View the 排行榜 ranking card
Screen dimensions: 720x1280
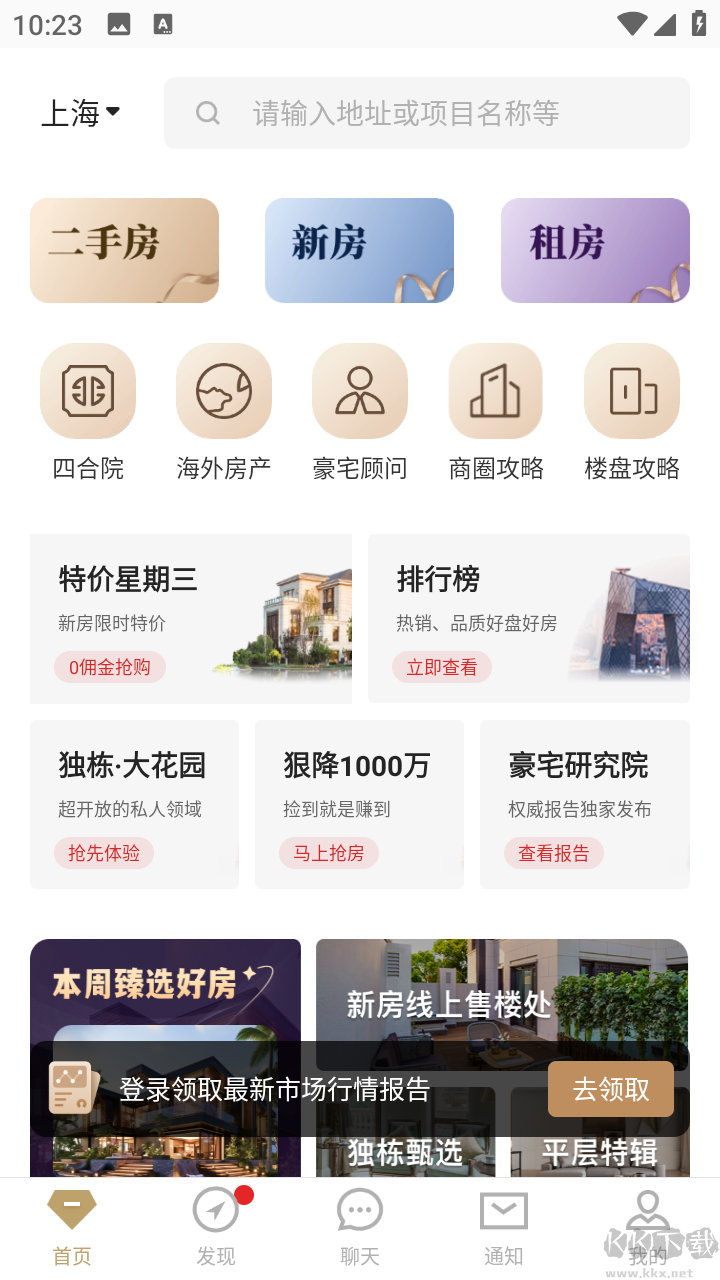[x=528, y=619]
